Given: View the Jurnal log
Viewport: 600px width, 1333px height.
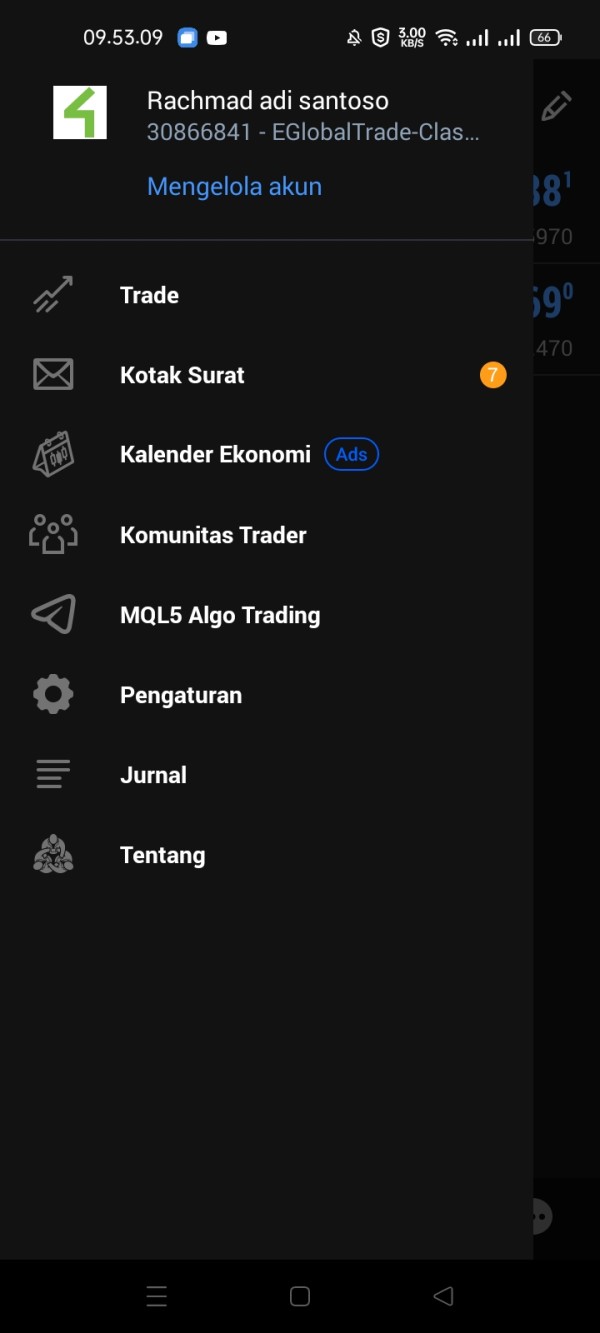Looking at the screenshot, I should point(266,775).
